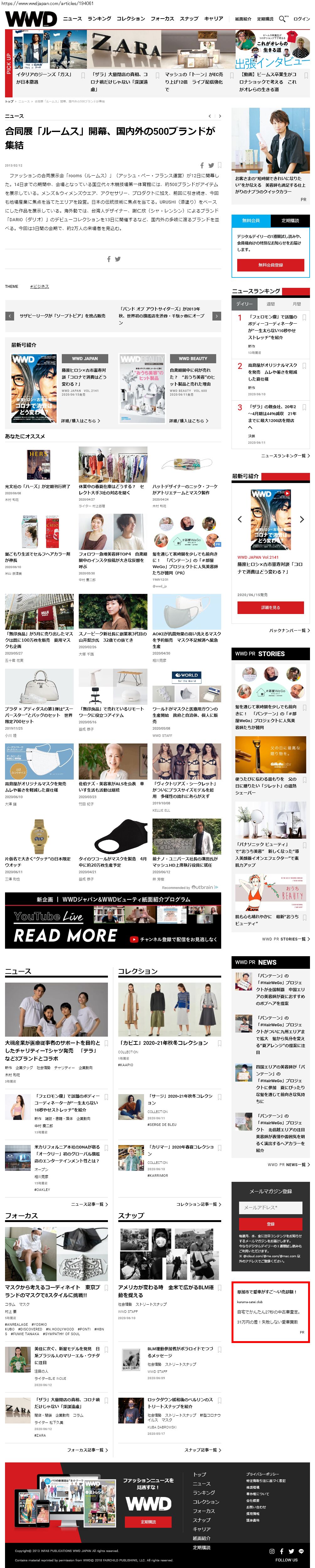Open the #ビジネス theme tag
This screenshot has height=1568, width=315.
(40, 286)
